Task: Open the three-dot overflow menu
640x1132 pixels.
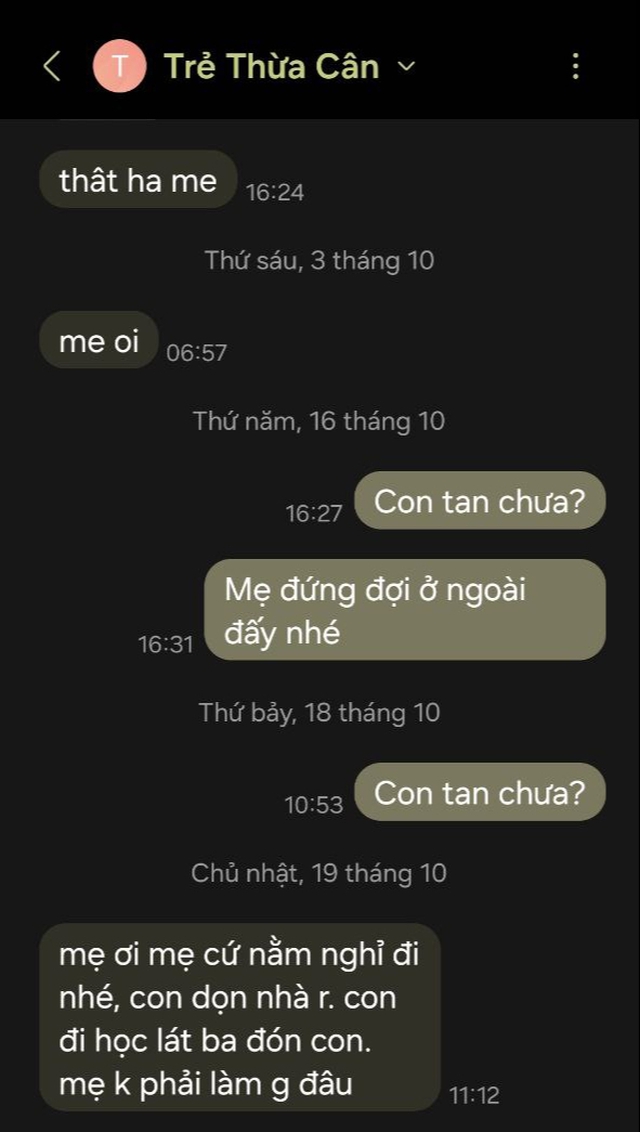Action: coord(575,67)
